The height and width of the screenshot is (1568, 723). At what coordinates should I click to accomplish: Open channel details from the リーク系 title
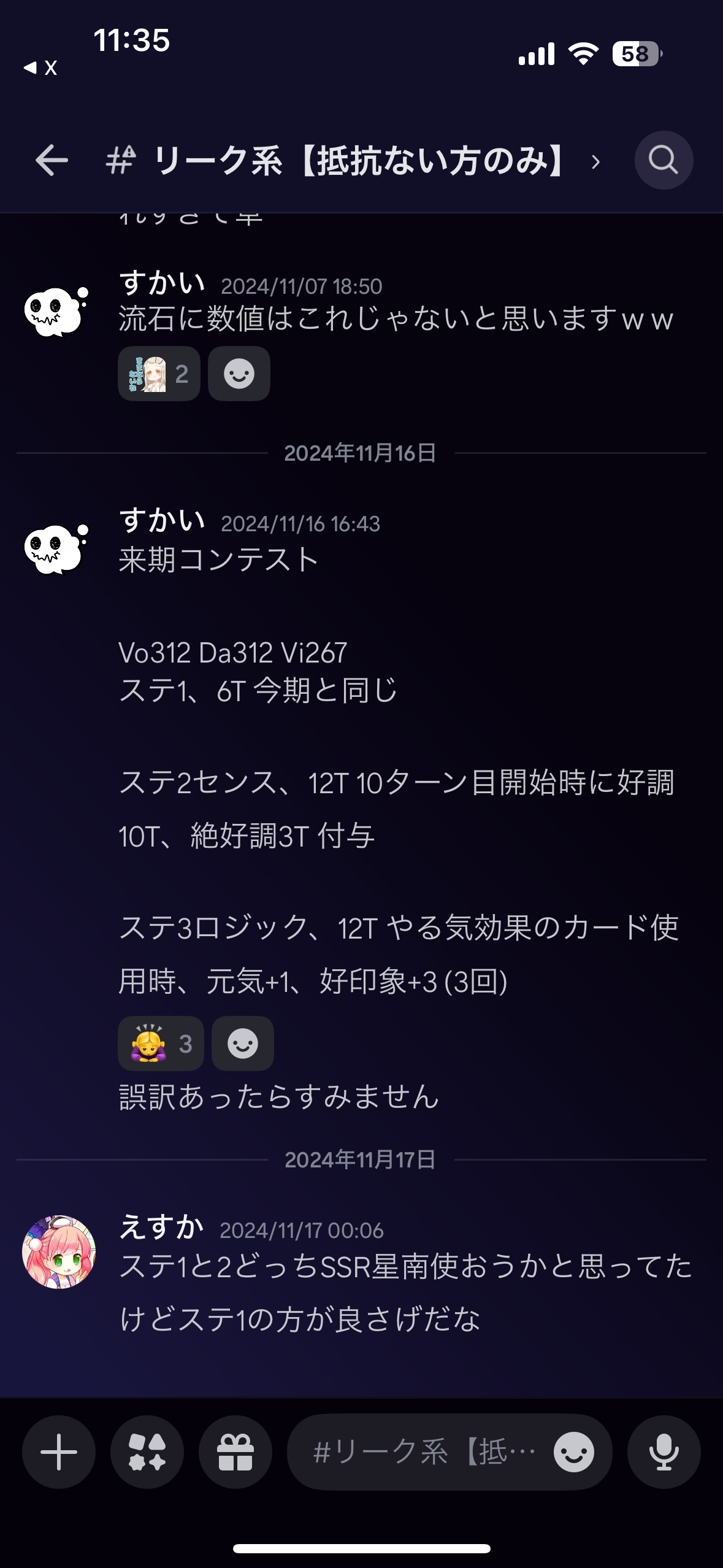pos(353,161)
